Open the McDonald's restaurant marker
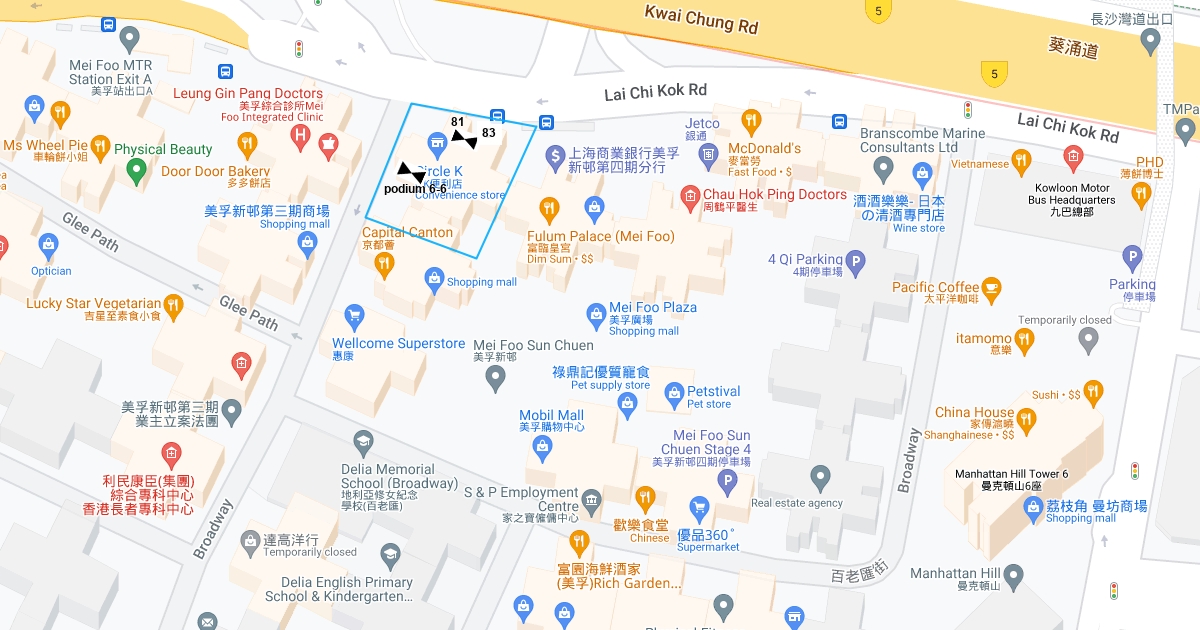This screenshot has width=1200, height=630. point(752,123)
